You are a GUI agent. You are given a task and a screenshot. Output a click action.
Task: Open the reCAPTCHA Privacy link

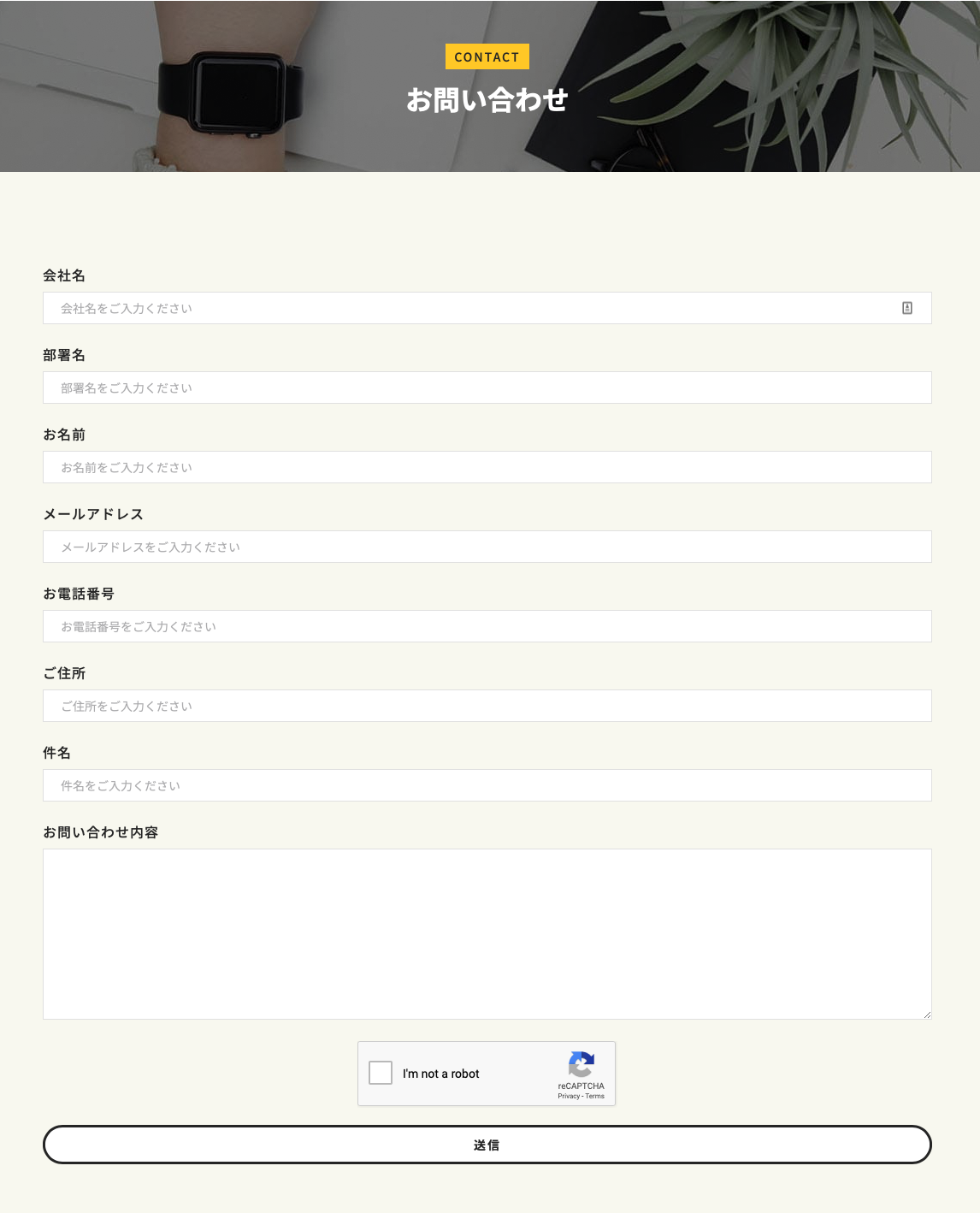[569, 1096]
